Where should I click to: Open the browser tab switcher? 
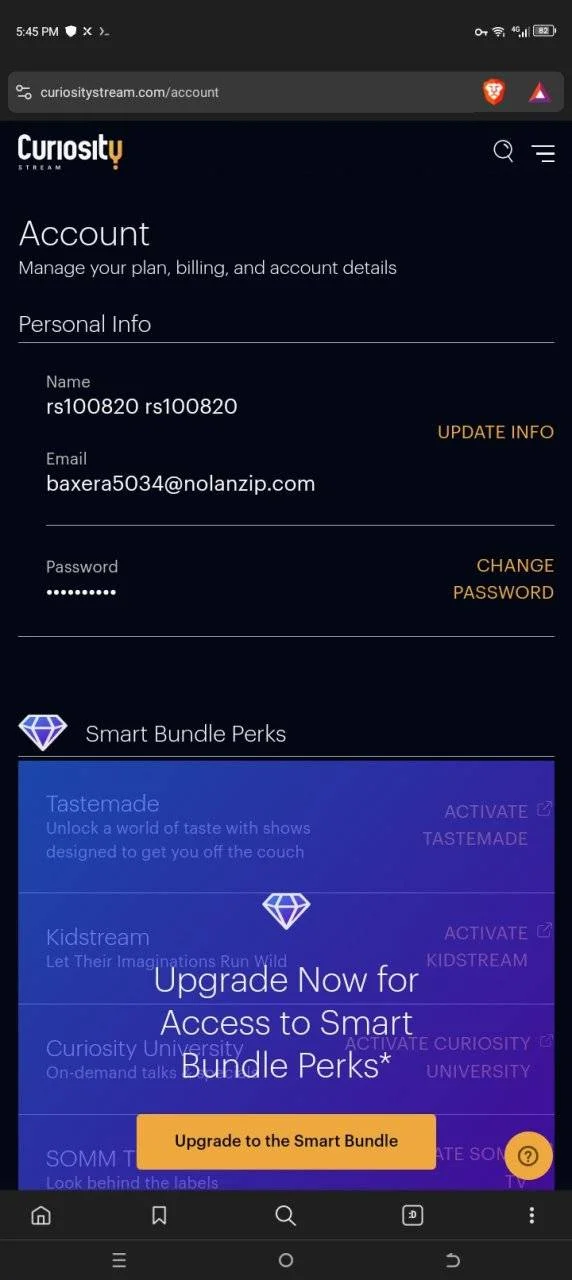pos(412,1215)
